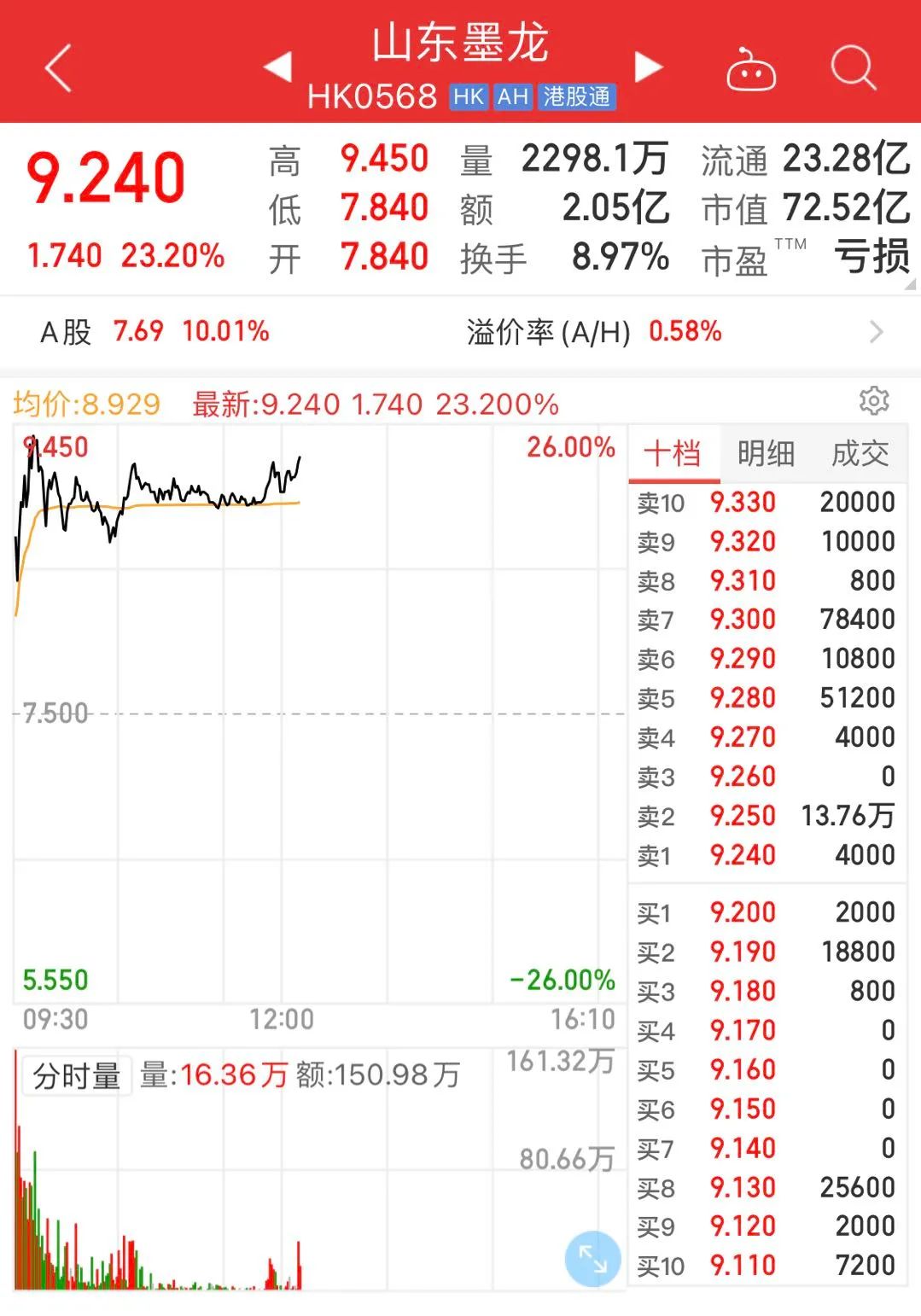This screenshot has height=1316, width=921.
Task: Select the 十档 tab
Action: (x=673, y=453)
